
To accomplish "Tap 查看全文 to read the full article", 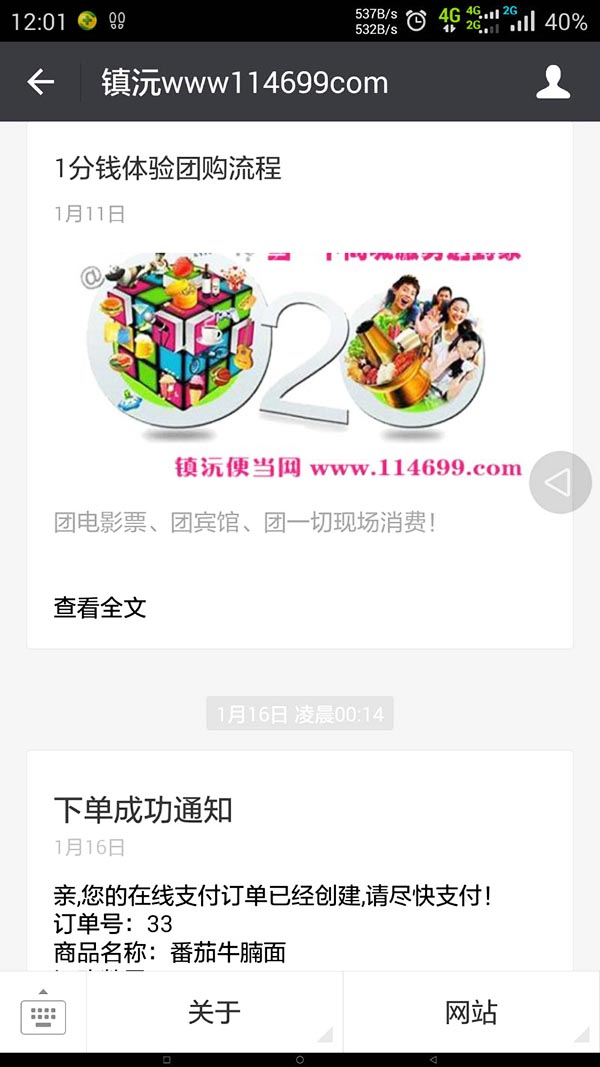I will (x=100, y=608).
